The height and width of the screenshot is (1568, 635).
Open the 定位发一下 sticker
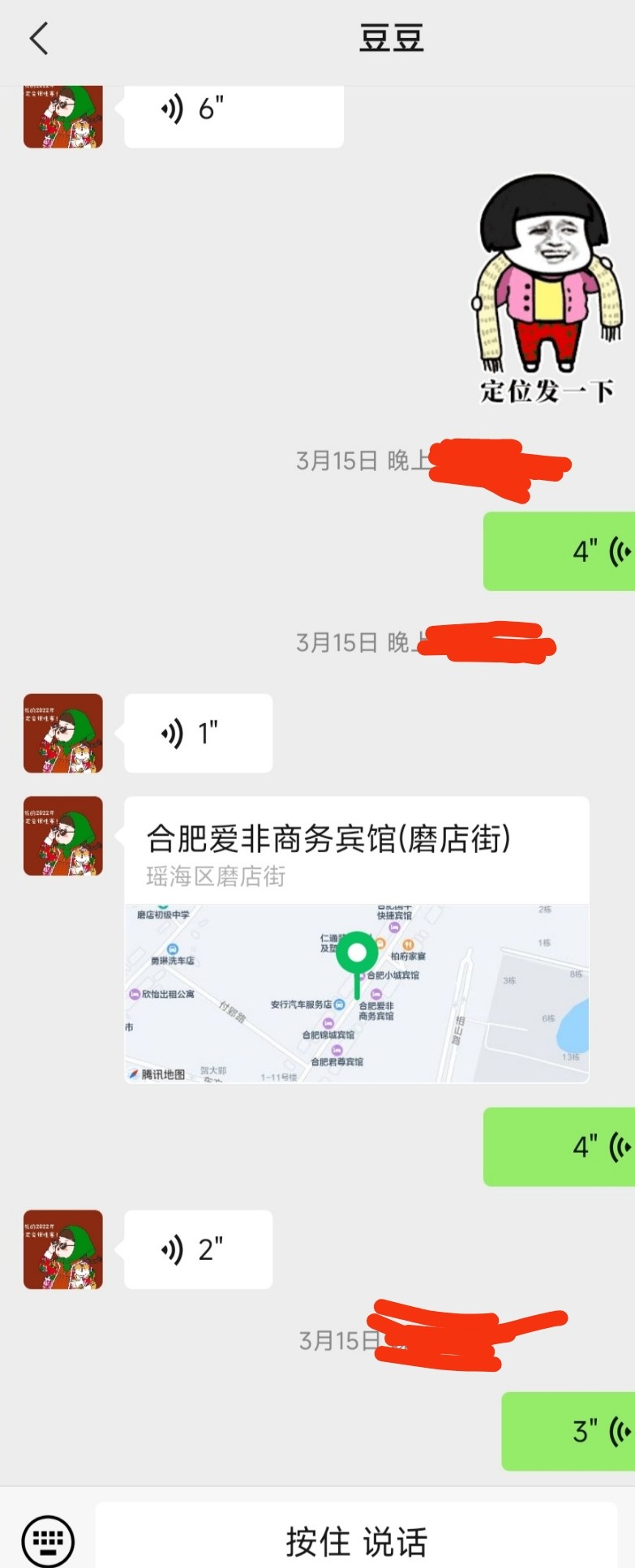[x=548, y=290]
